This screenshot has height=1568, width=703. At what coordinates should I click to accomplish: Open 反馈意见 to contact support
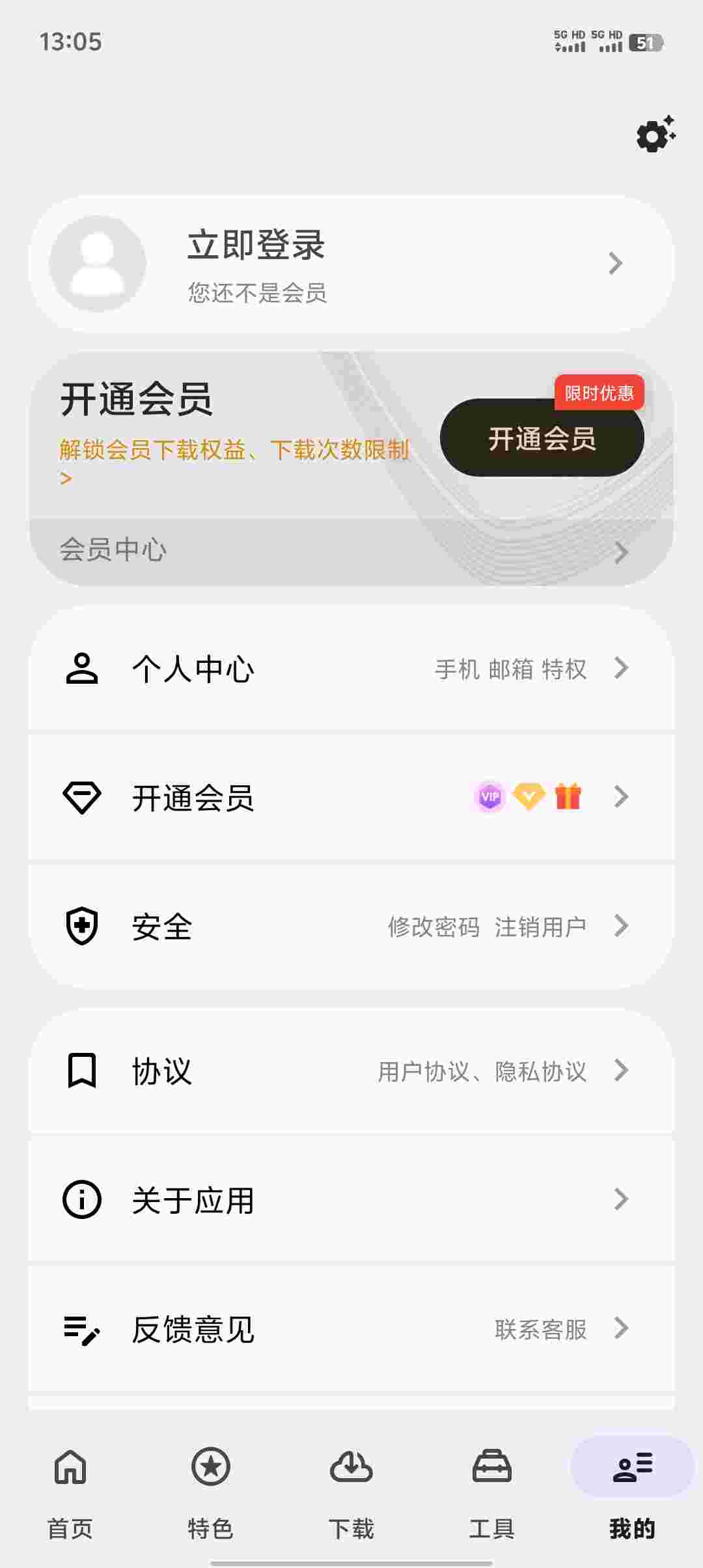point(351,1328)
